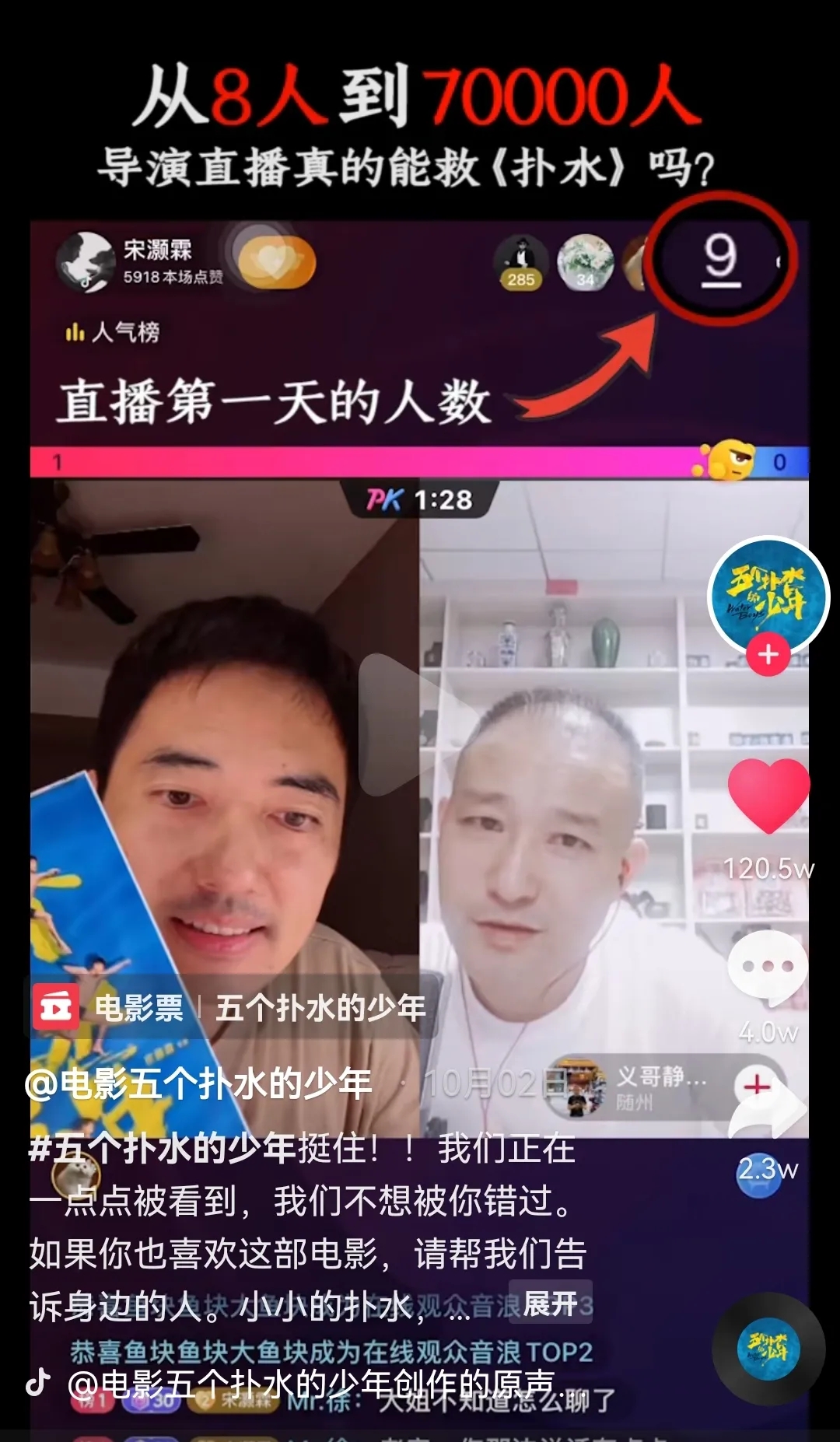This screenshot has height=1442, width=840.
Task: Open 电影票 五个扑水的少年 ticket link
Action: click(x=231, y=1007)
